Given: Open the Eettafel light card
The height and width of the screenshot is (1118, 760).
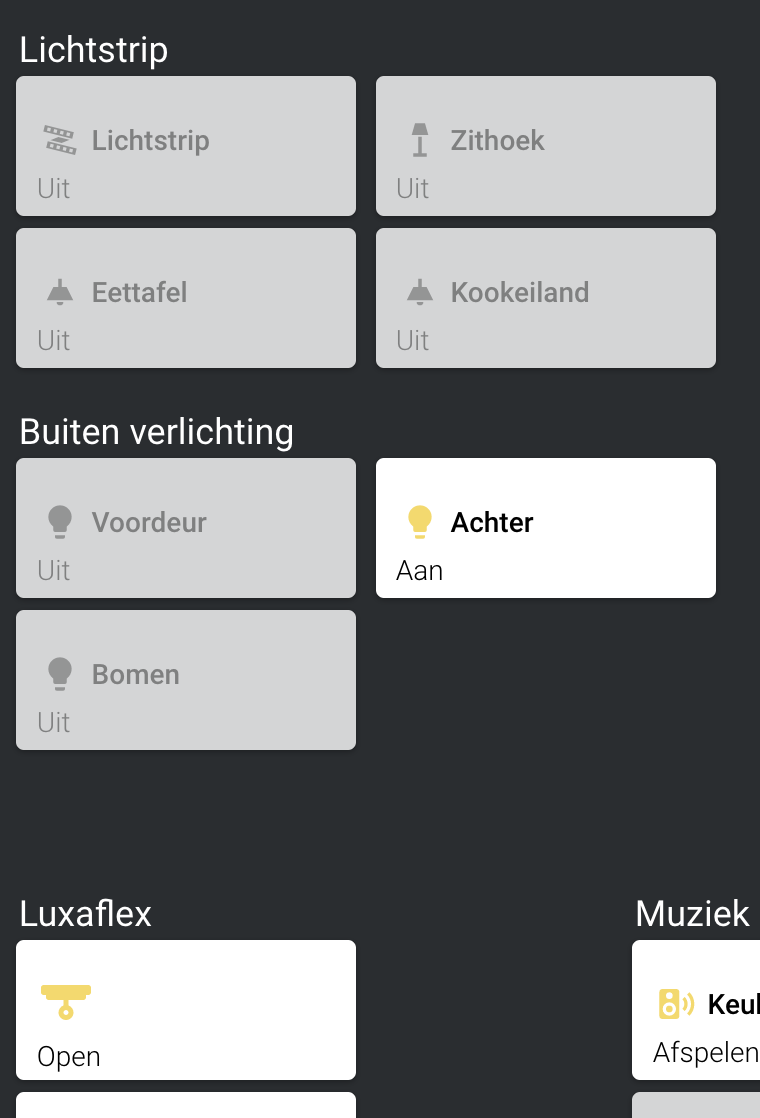Looking at the screenshot, I should point(186,298).
